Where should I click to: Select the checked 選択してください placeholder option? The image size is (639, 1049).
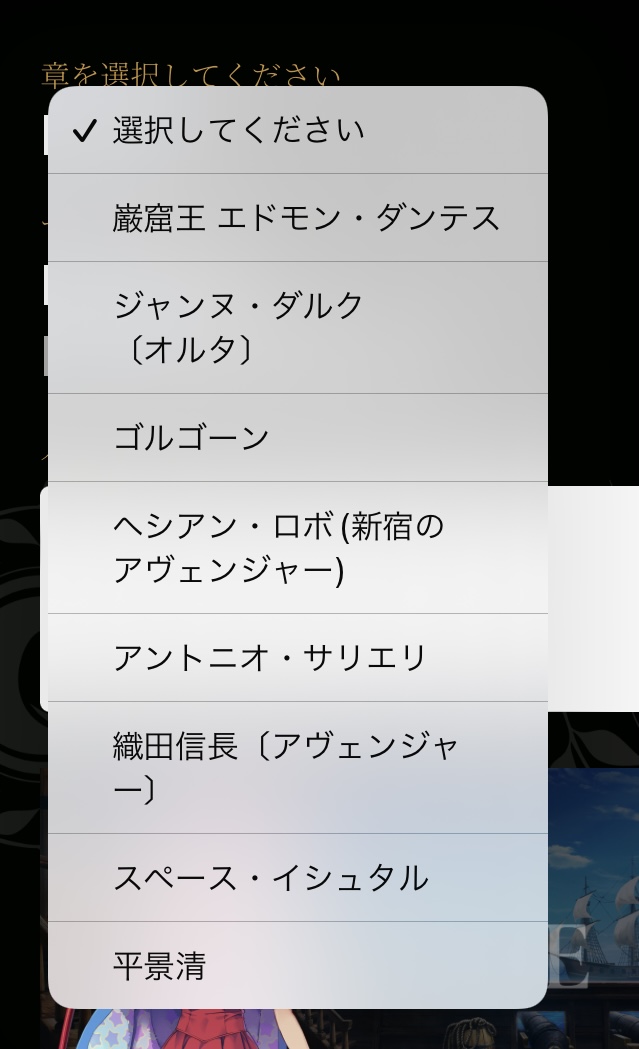pos(297,130)
